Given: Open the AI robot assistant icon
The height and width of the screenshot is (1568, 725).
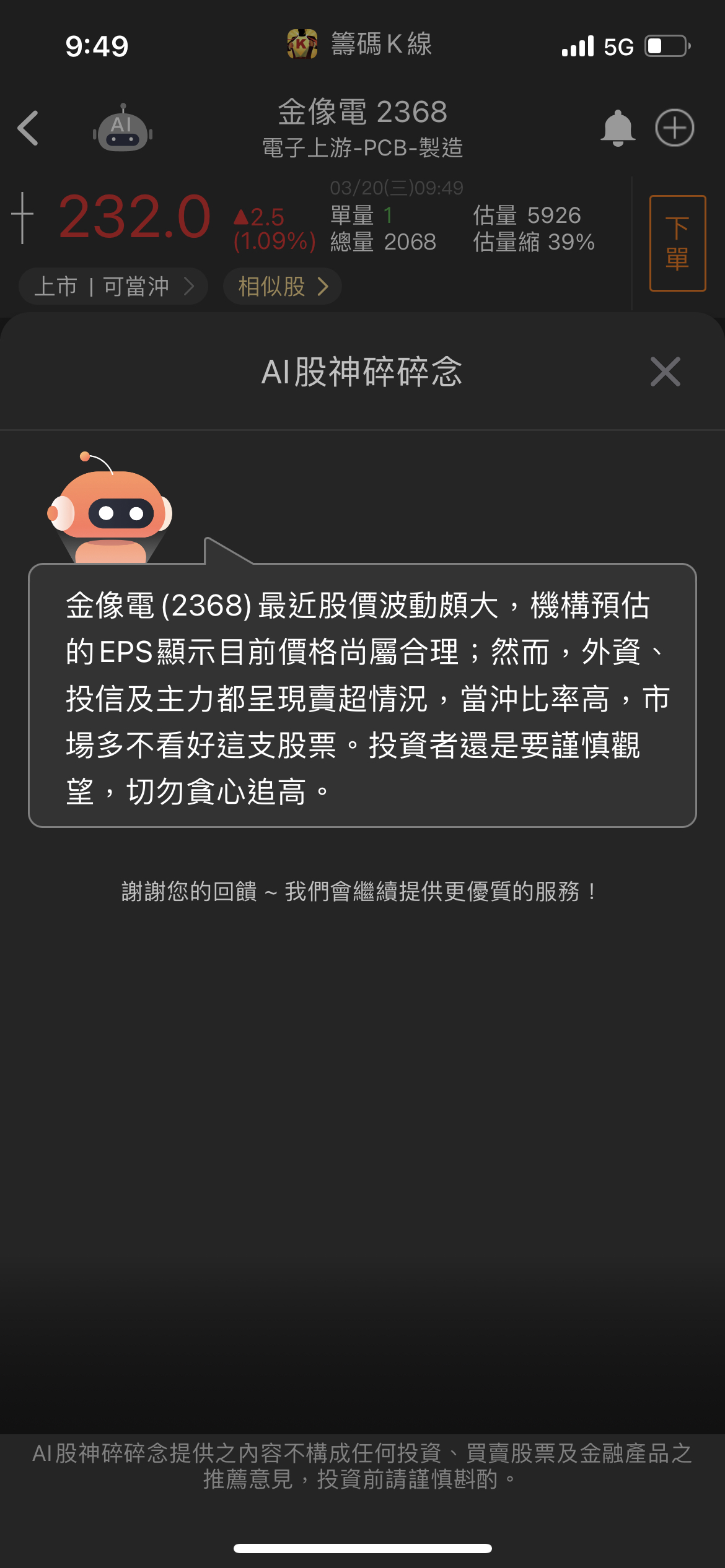Looking at the screenshot, I should click(x=122, y=128).
